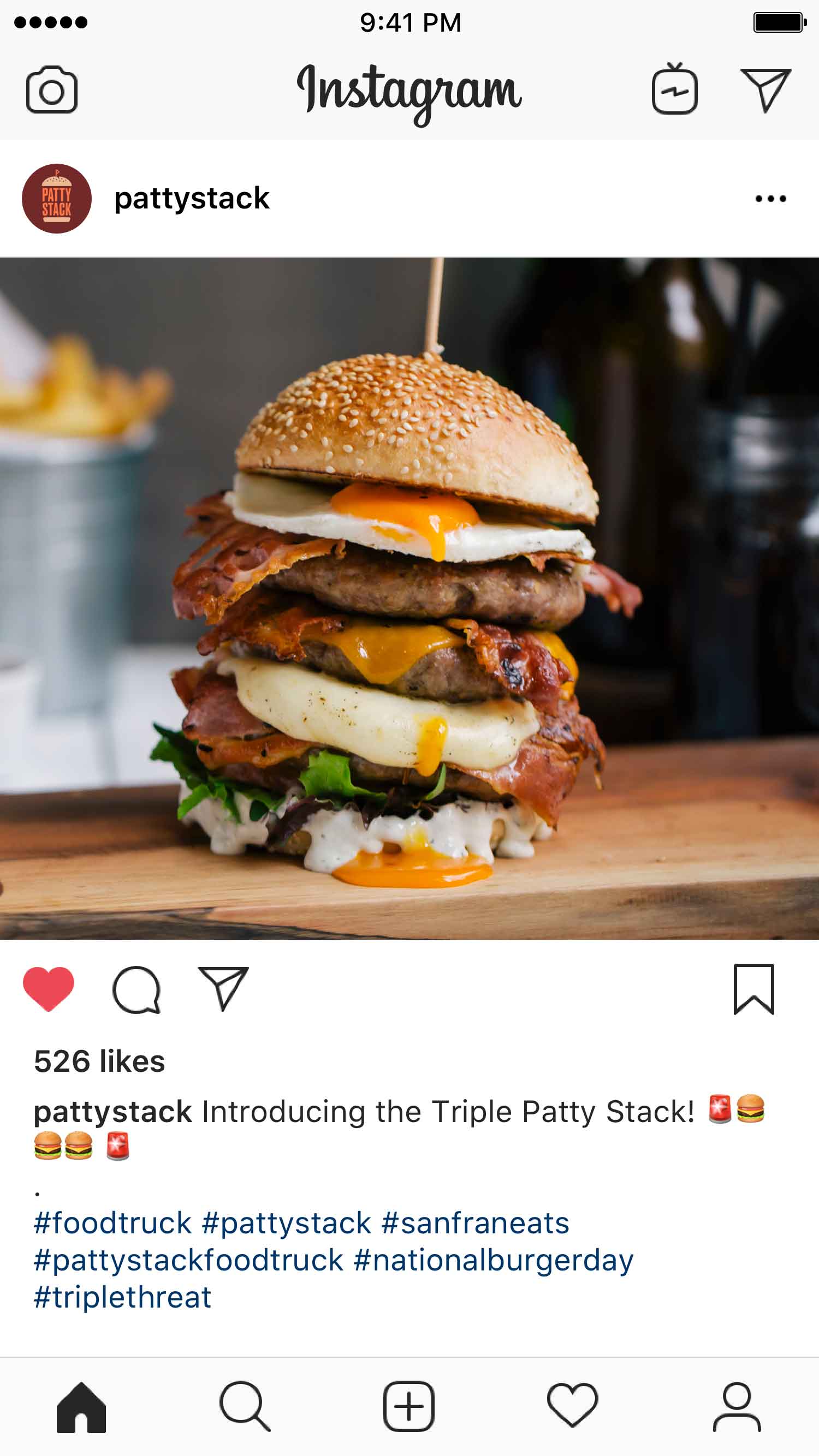
Task: Share the burger post using the paper plane
Action: pyautogui.click(x=223, y=988)
